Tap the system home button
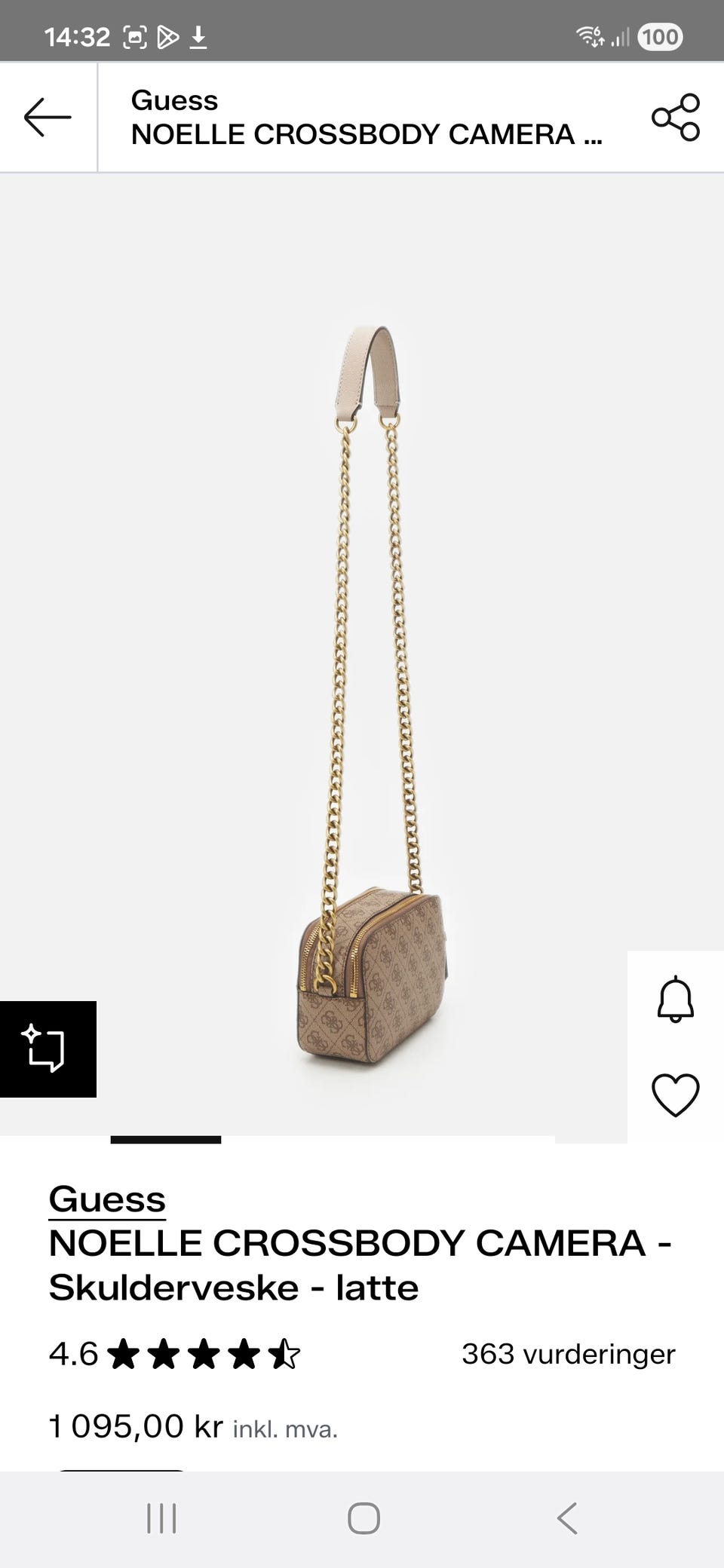Image resolution: width=724 pixels, height=1568 pixels. (x=363, y=1518)
